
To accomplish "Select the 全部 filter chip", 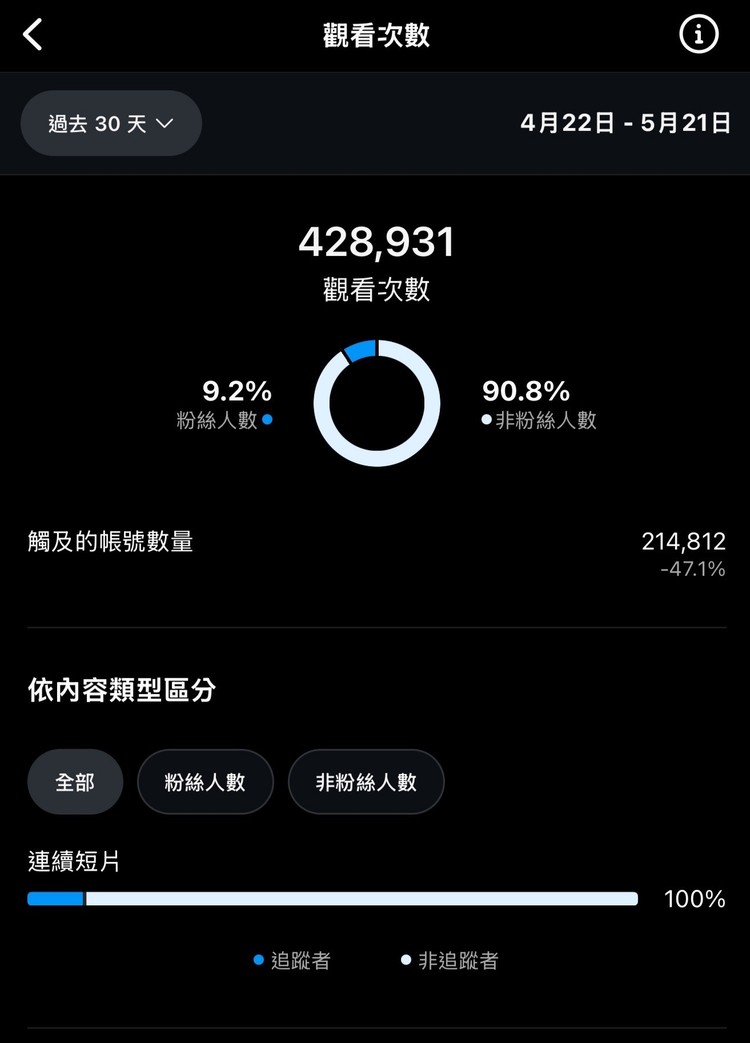I will point(75,782).
